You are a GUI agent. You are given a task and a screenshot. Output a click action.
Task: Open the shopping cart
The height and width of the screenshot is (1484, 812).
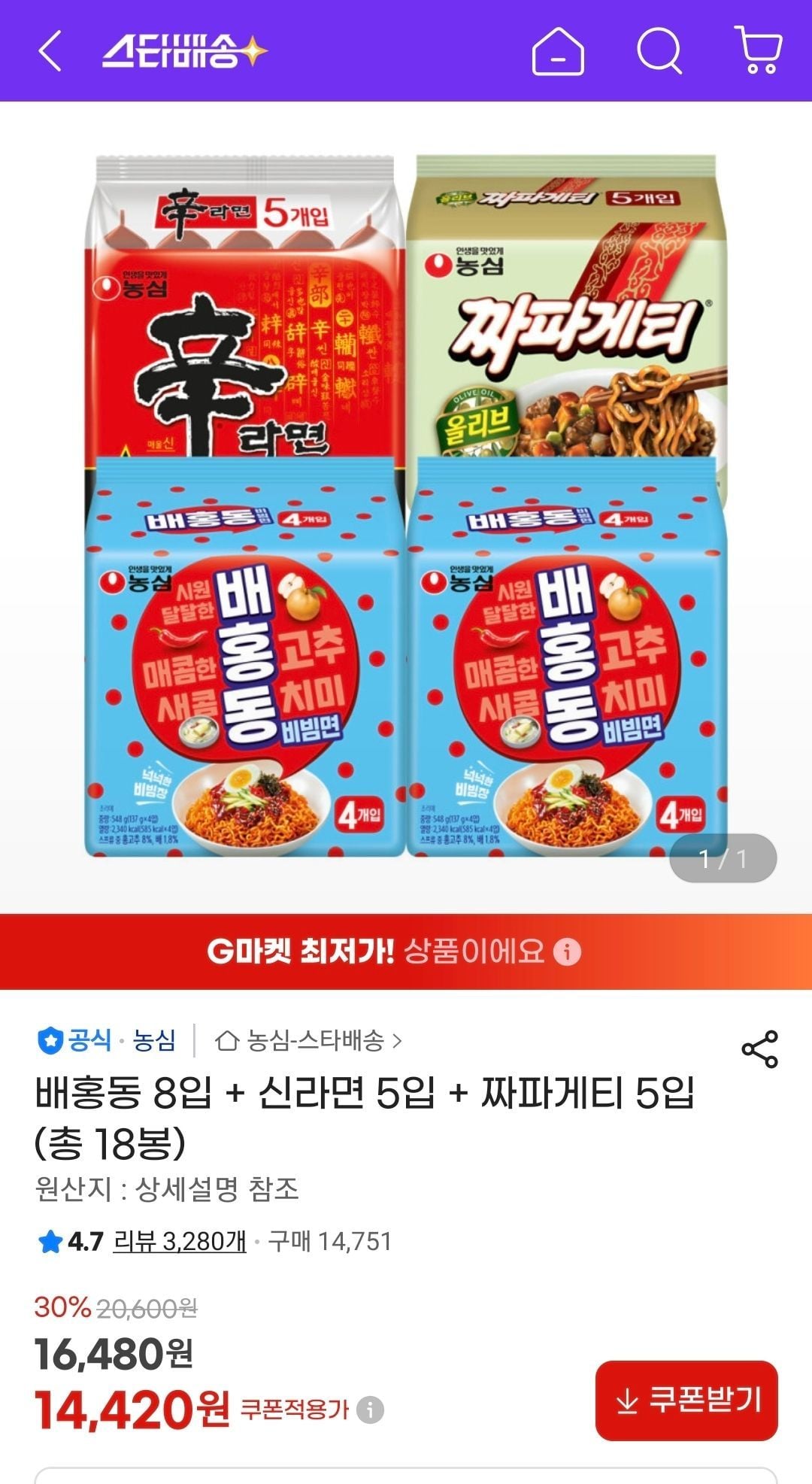(x=759, y=50)
